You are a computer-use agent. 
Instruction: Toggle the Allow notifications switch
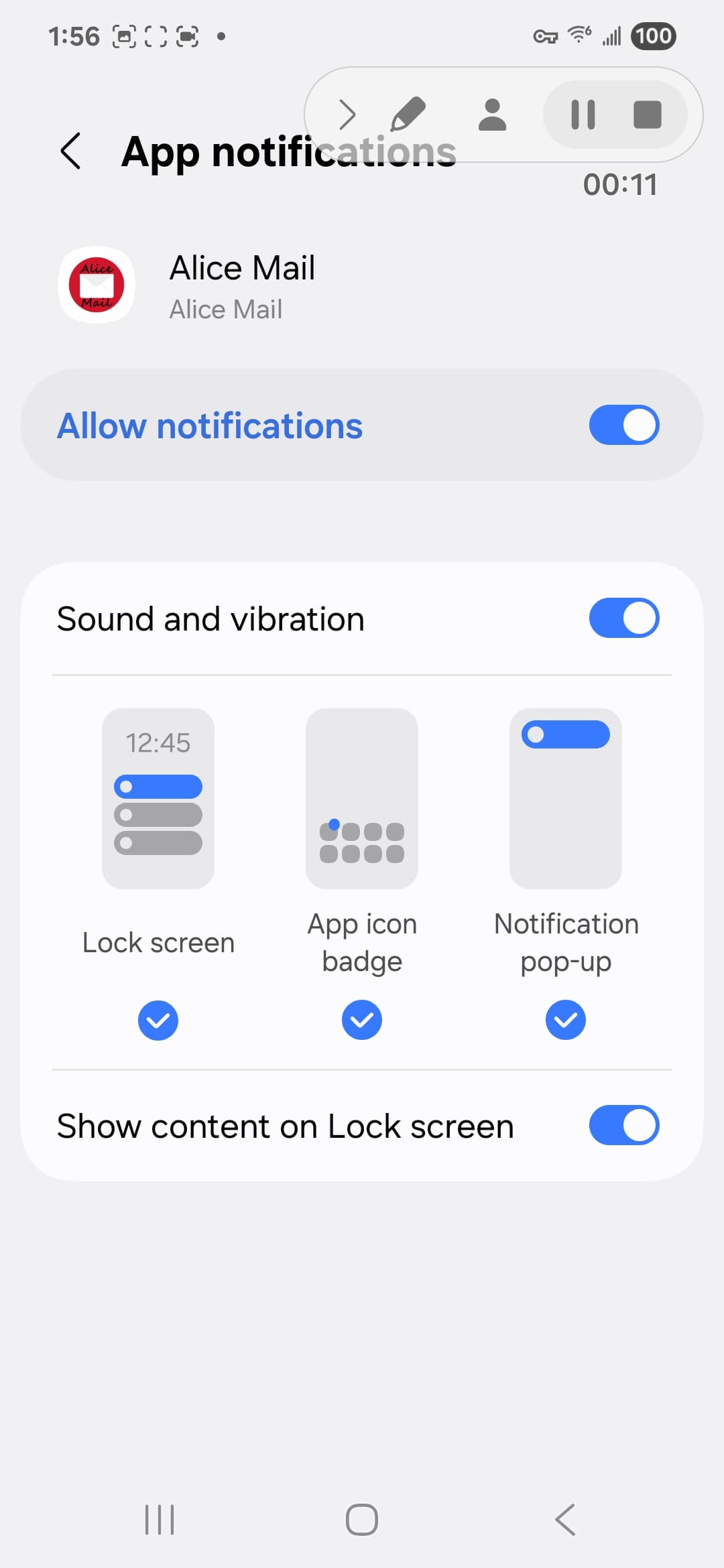point(624,425)
